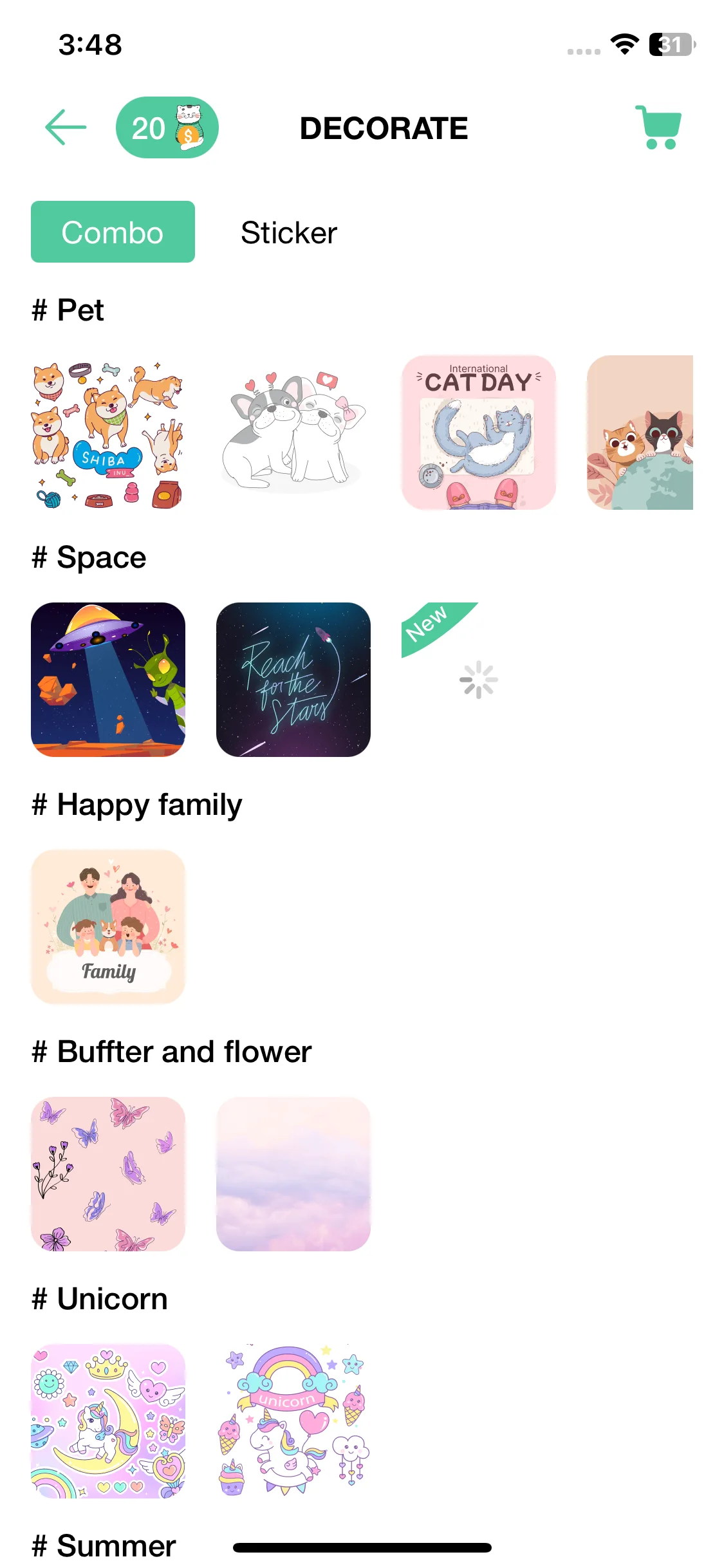Tap the cat coin balance badge
Screen dimensions: 724x1568
coord(167,127)
